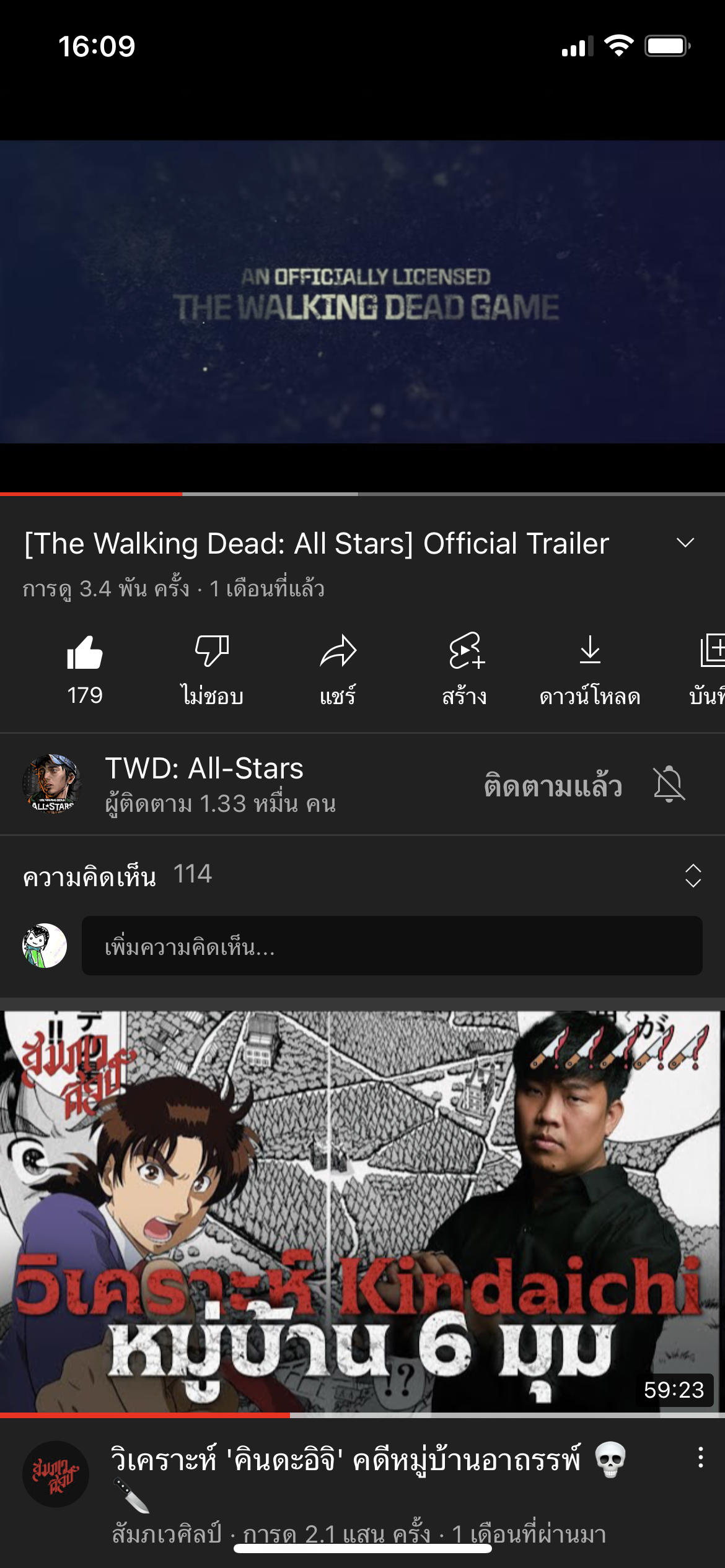Open the สัมภเวศิลป์ channel avatar

click(x=56, y=1474)
